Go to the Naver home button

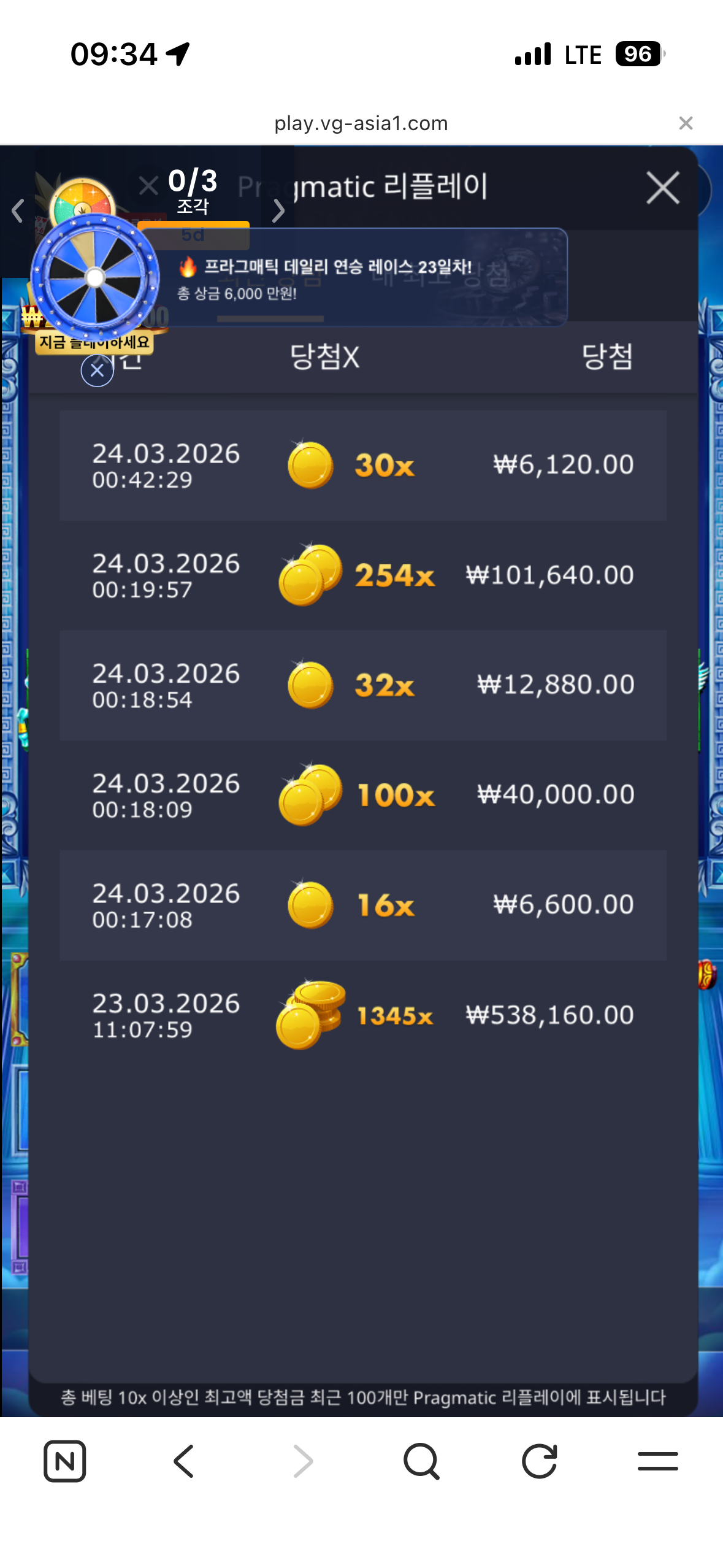pos(64,1461)
